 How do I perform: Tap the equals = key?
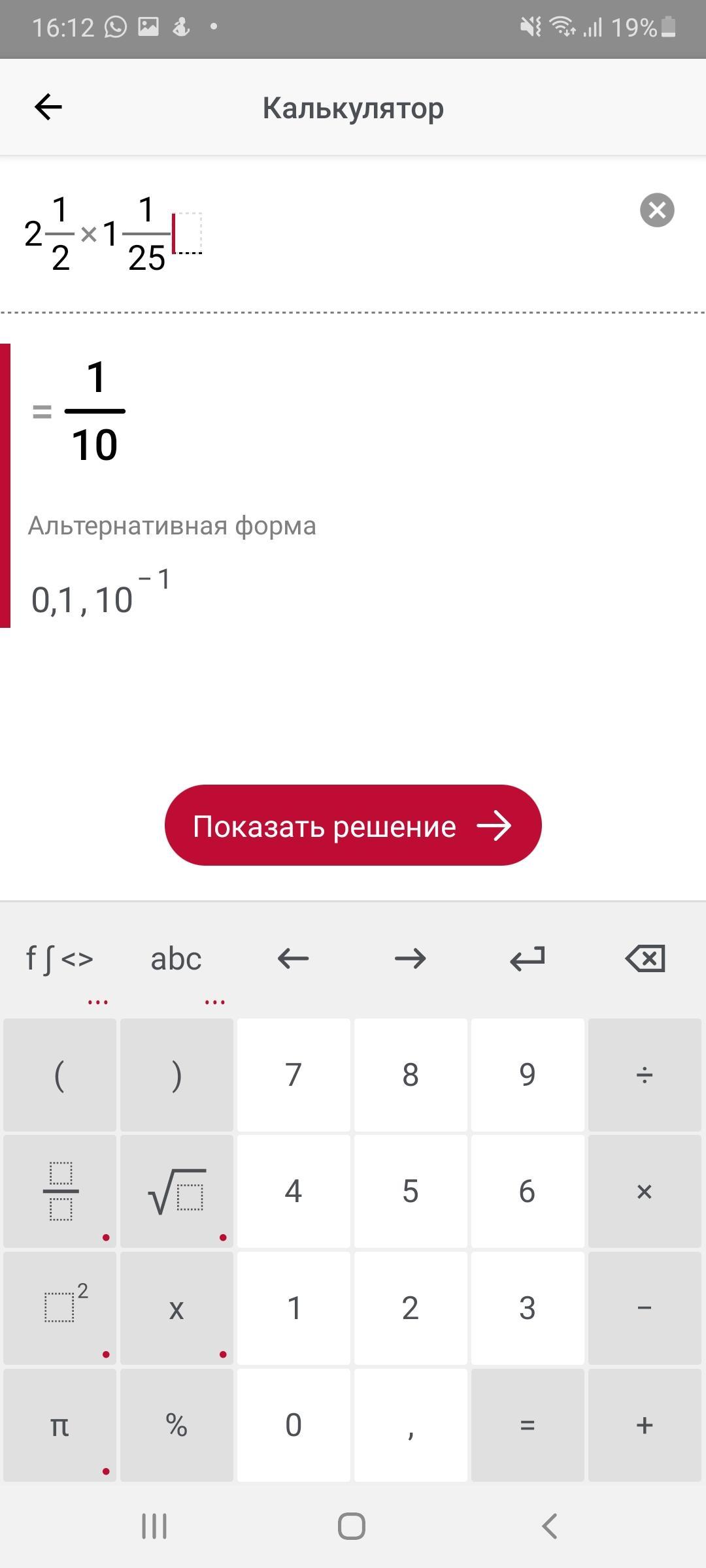(x=527, y=1426)
